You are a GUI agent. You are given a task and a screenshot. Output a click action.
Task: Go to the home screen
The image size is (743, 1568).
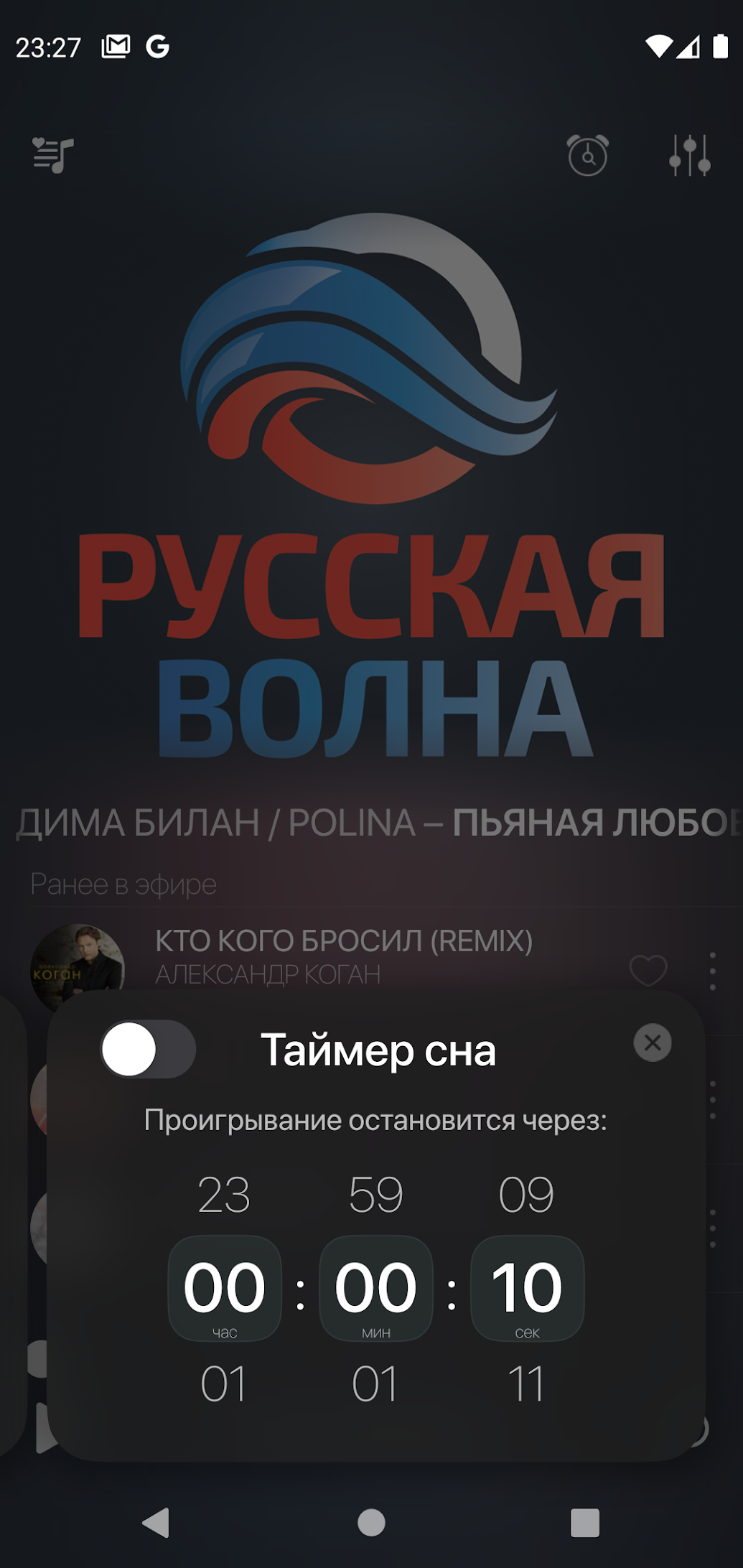371,1522
